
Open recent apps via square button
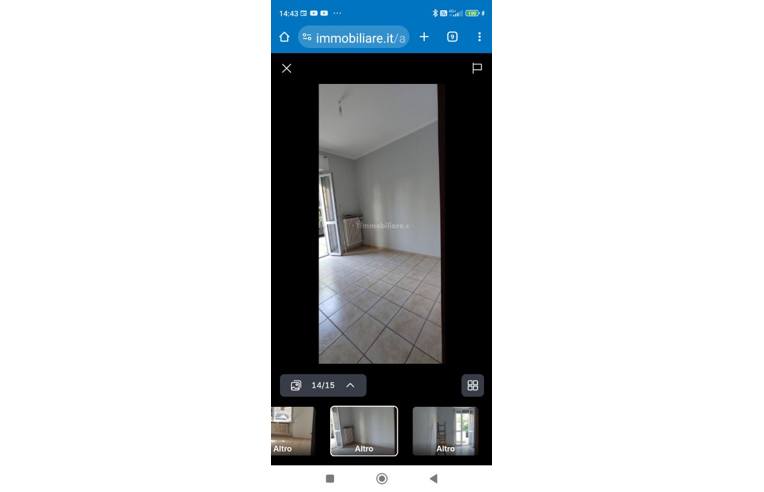(x=330, y=479)
